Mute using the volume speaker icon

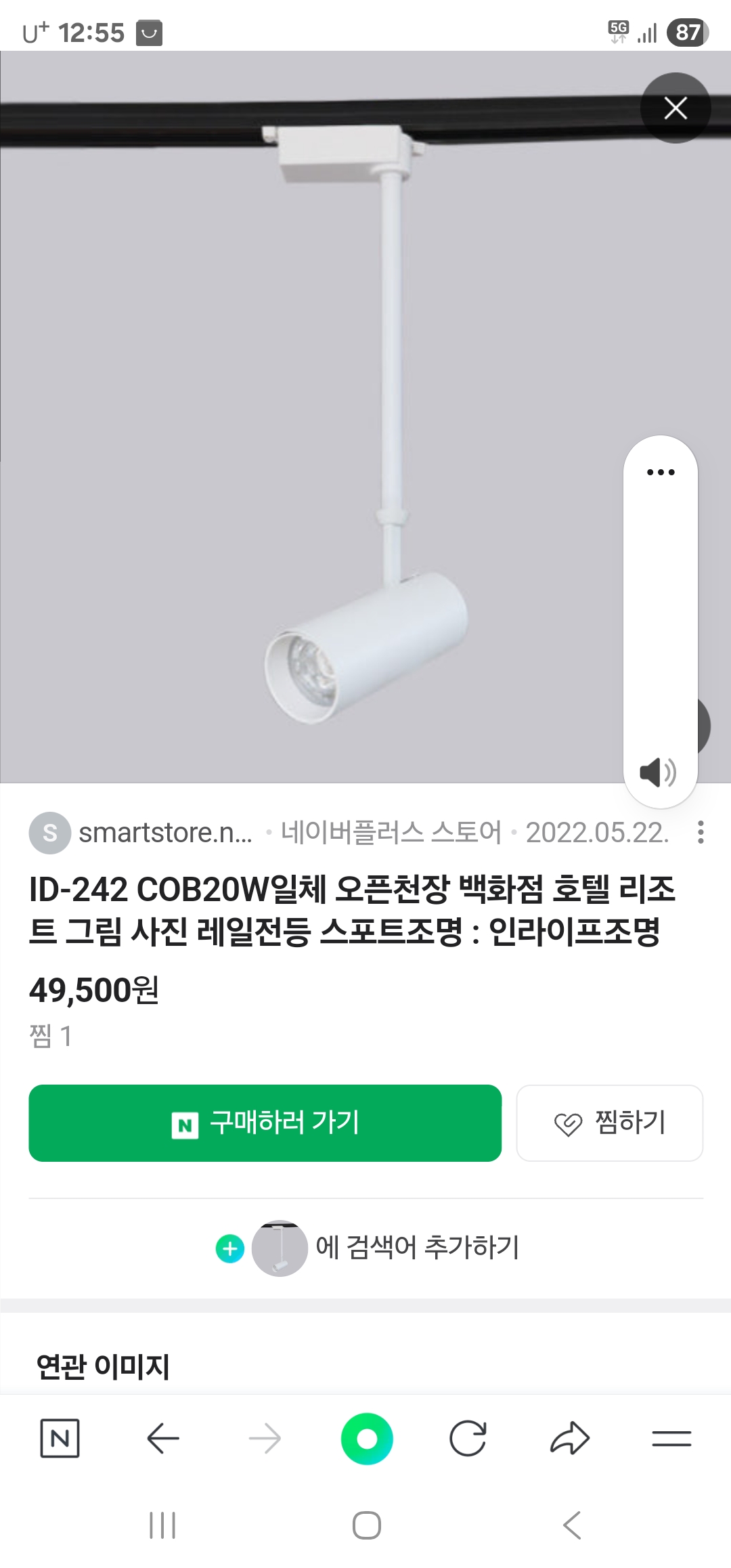(x=657, y=772)
